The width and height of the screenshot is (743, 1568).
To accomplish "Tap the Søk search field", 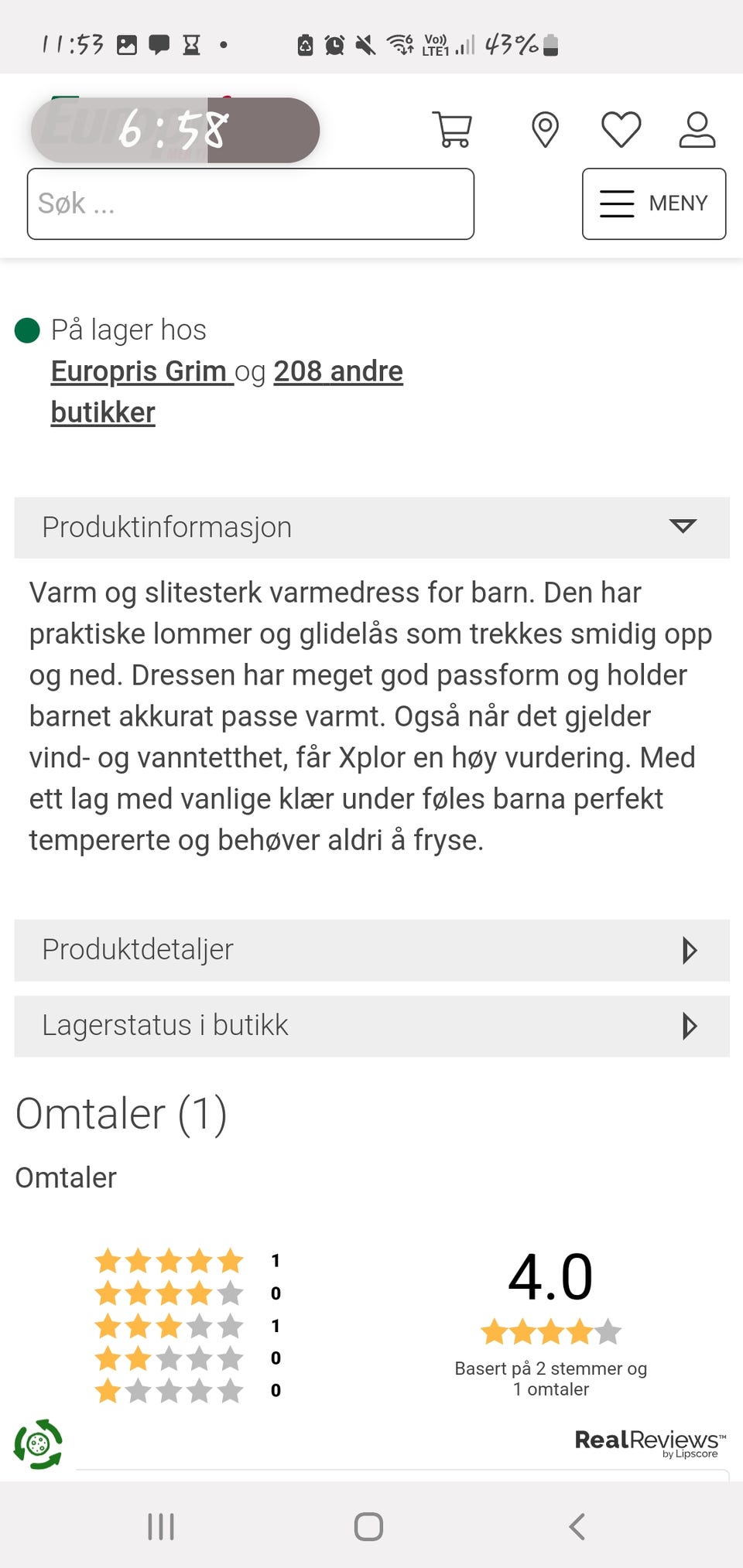I will [x=251, y=203].
